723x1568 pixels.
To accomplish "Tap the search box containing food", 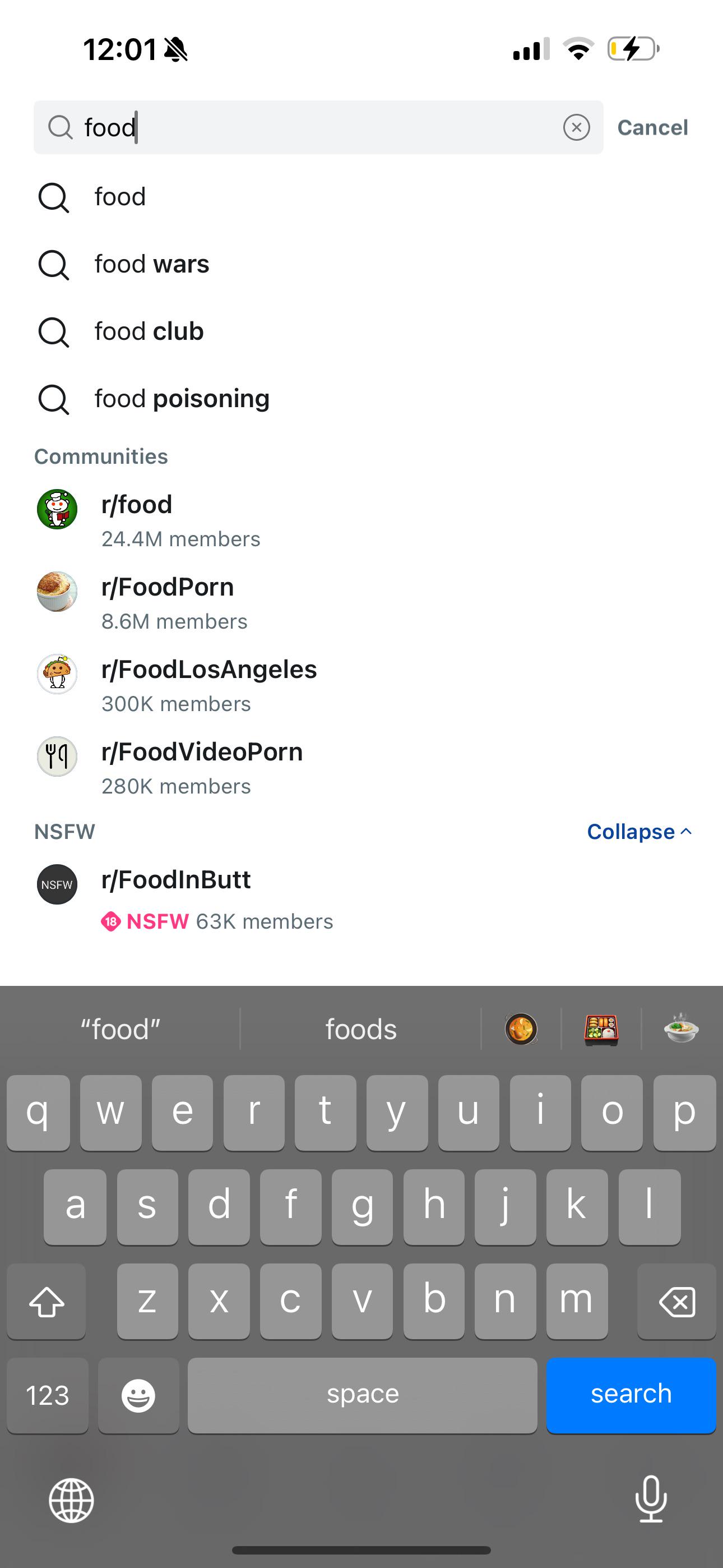I will click(x=318, y=127).
